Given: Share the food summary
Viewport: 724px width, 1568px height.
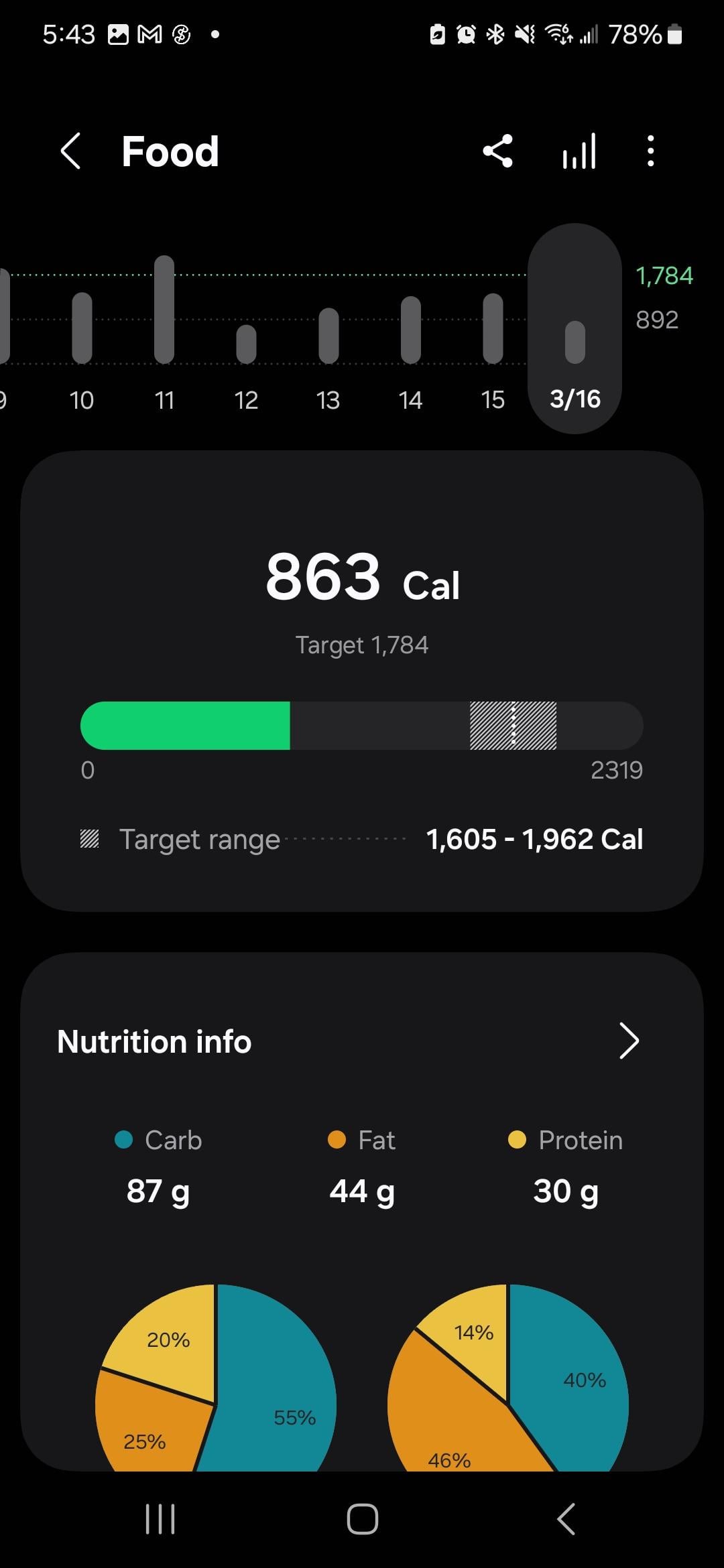Looking at the screenshot, I should point(497,151).
